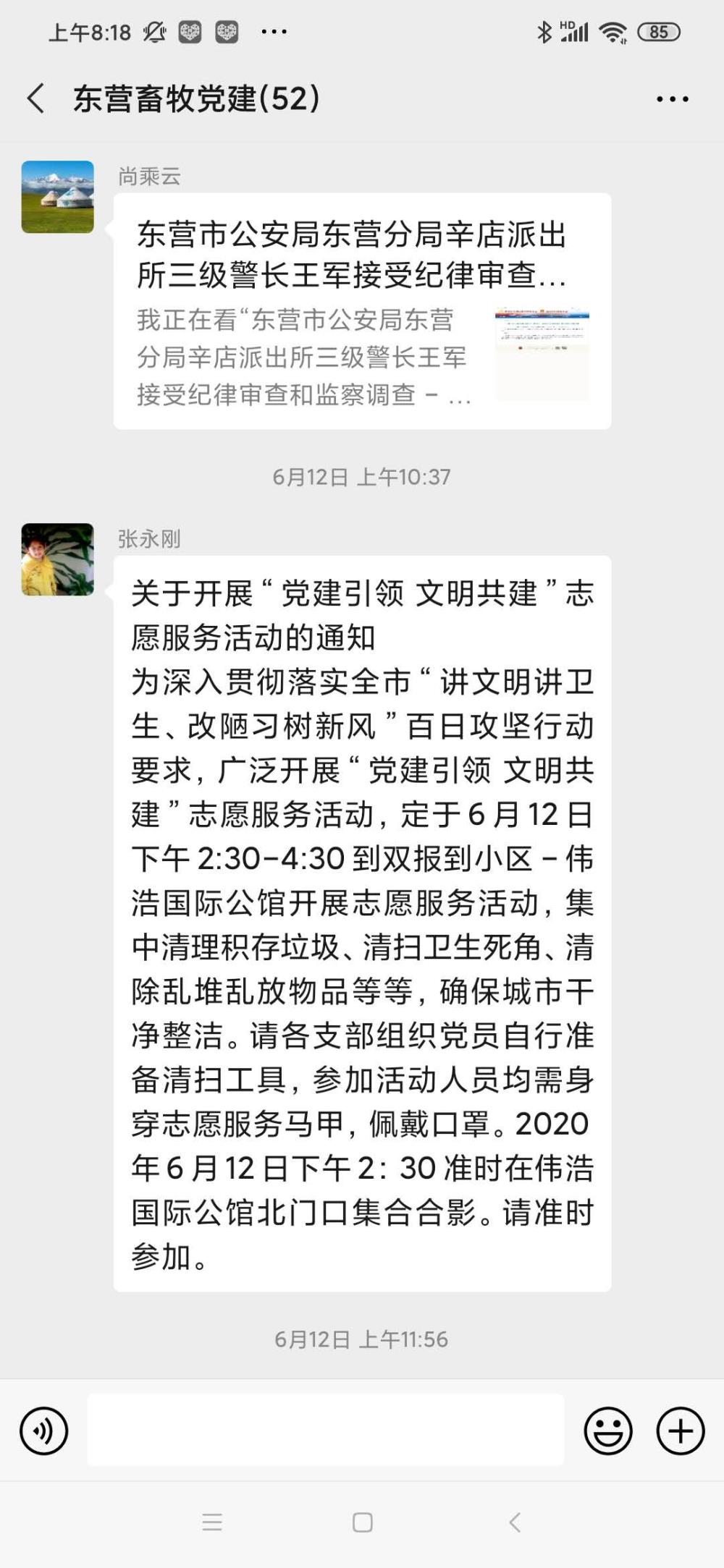The height and width of the screenshot is (1568, 724).
Task: Go back from the 东营畜牧党建 group chat
Action: click(x=35, y=98)
